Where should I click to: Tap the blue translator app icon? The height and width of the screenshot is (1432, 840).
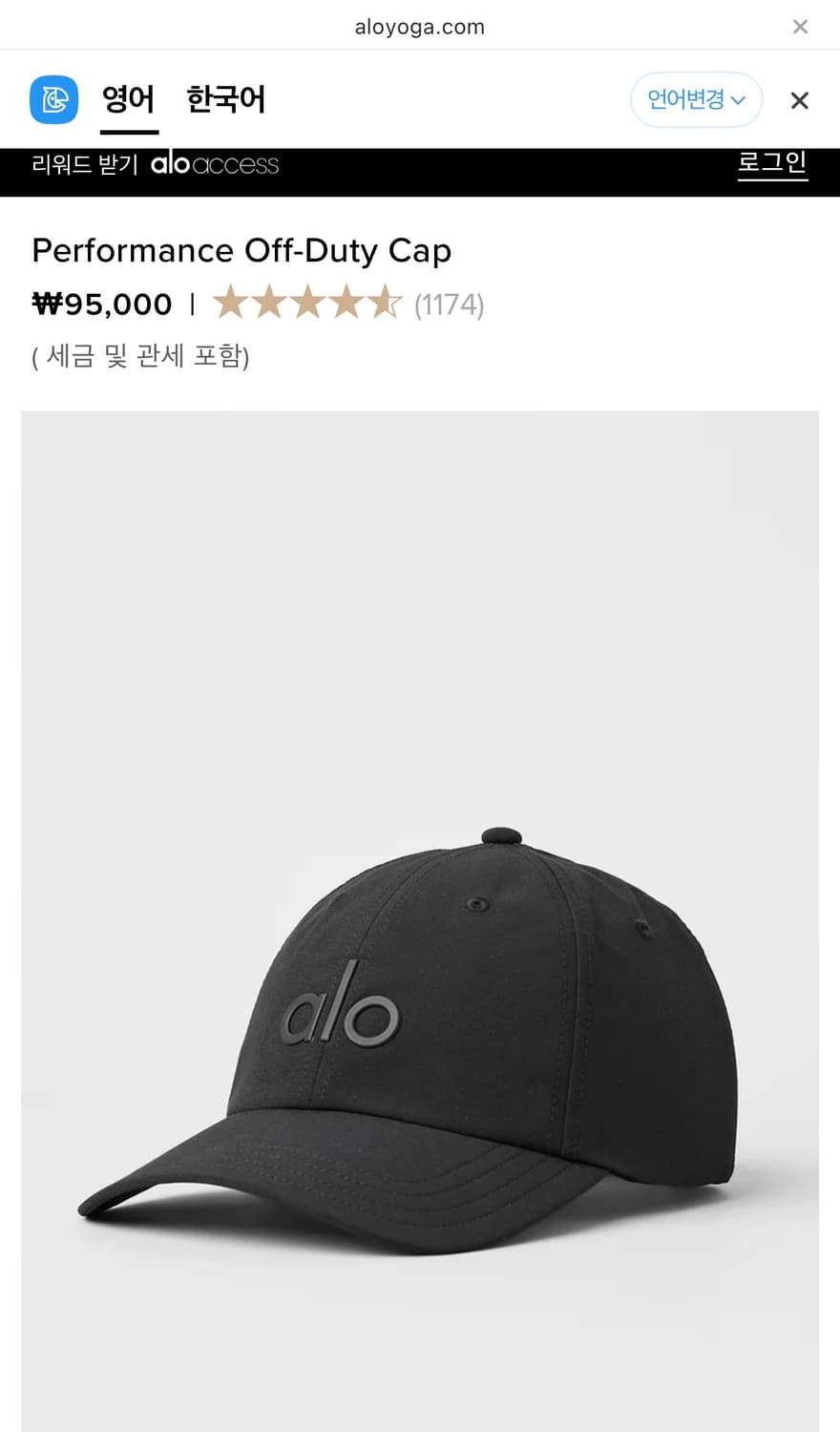(54, 99)
